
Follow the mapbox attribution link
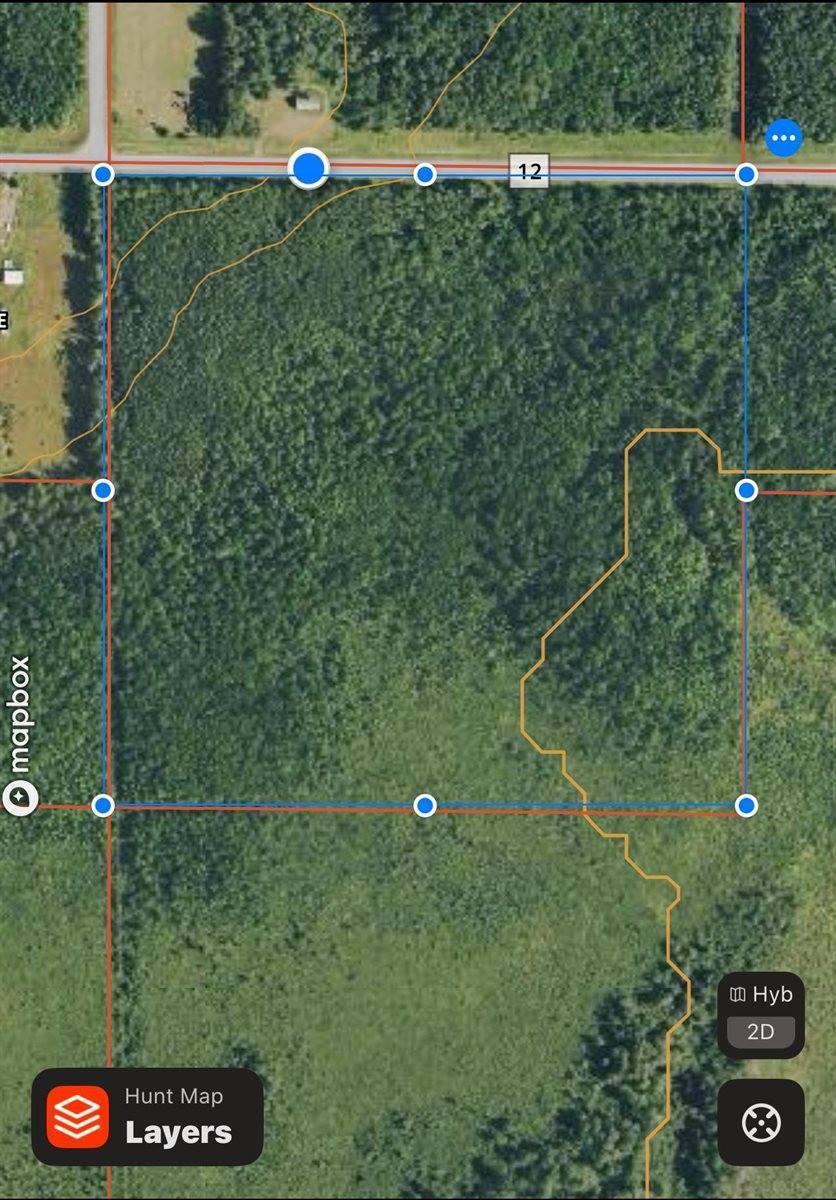[x=20, y=720]
